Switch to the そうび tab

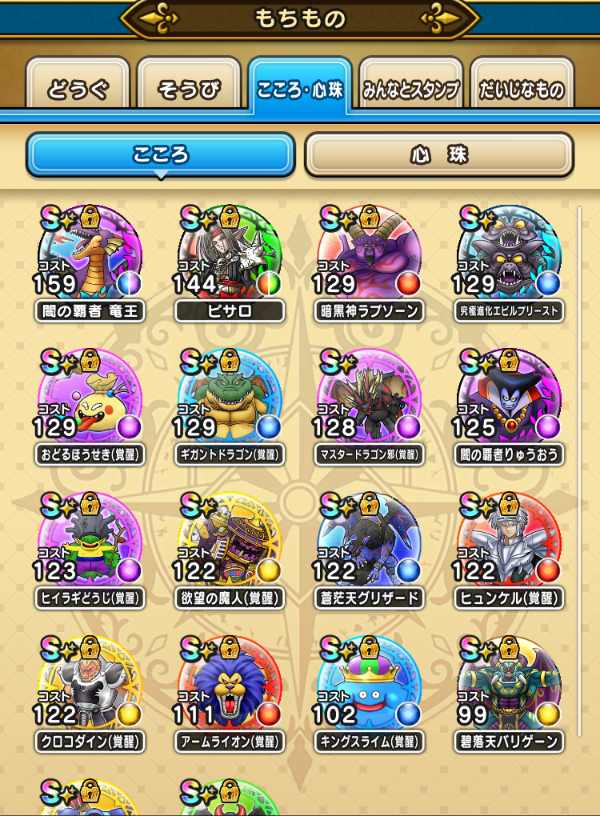[188, 90]
